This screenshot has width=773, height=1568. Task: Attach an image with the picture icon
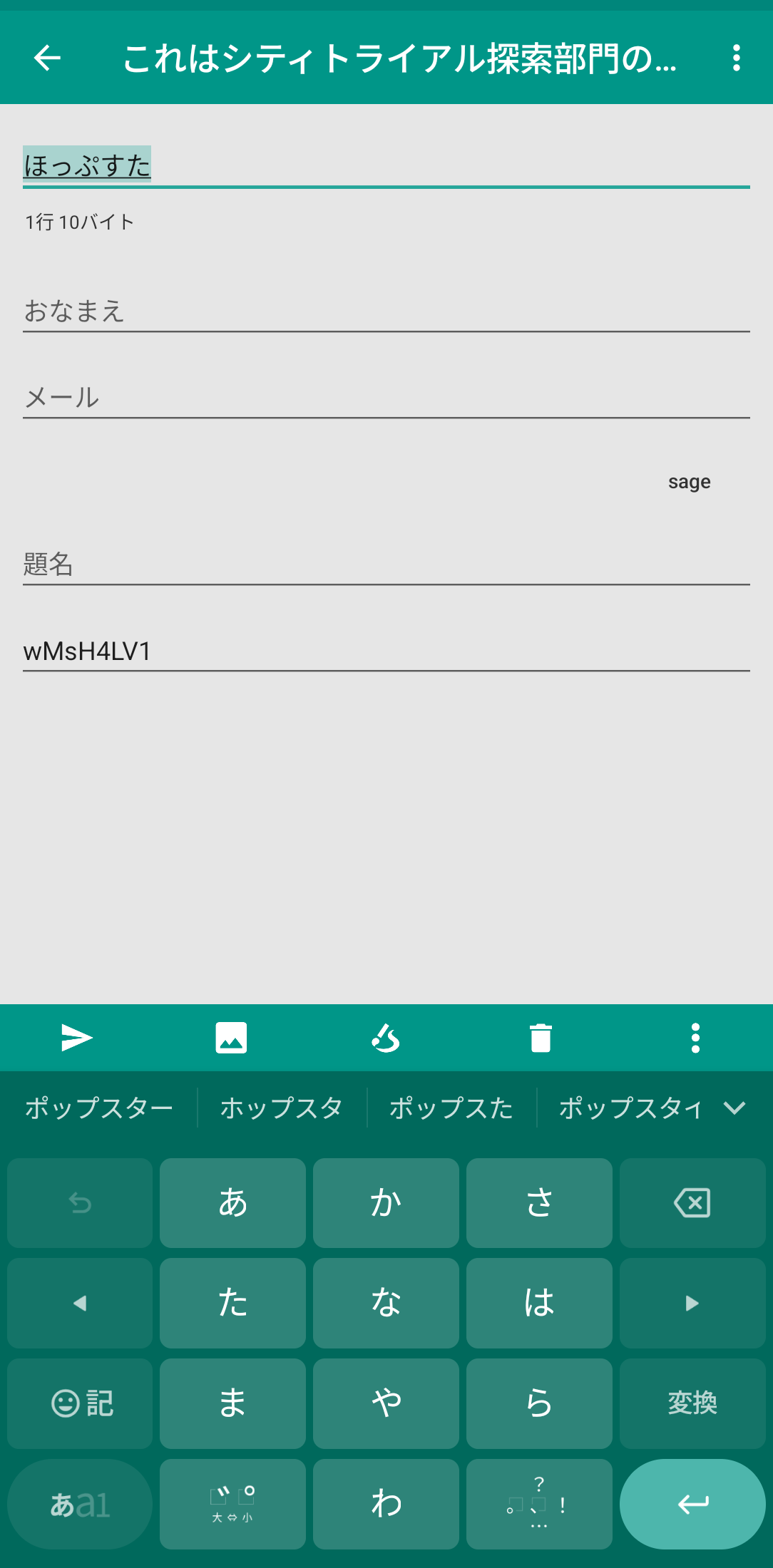pos(231,1038)
